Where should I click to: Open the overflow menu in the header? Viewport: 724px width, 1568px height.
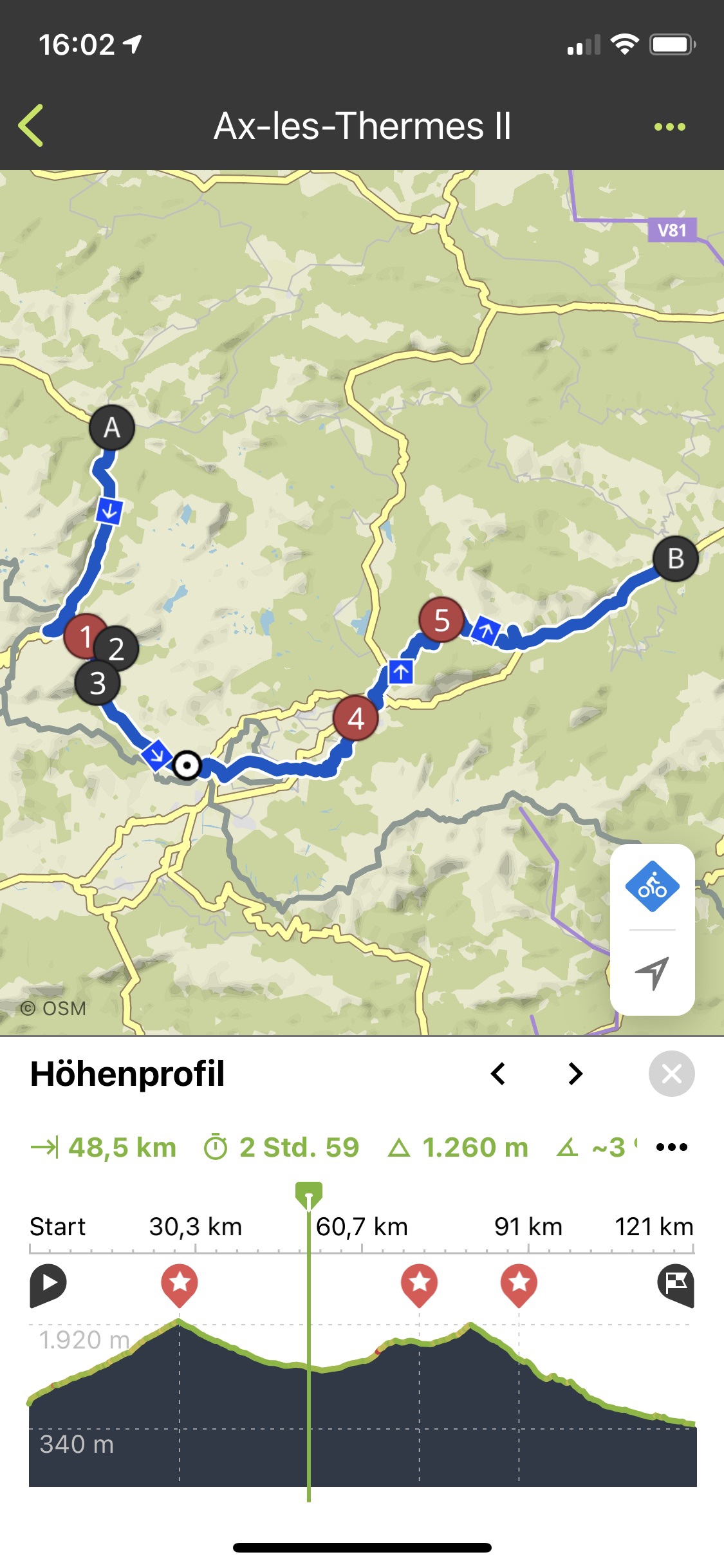pyautogui.click(x=669, y=127)
